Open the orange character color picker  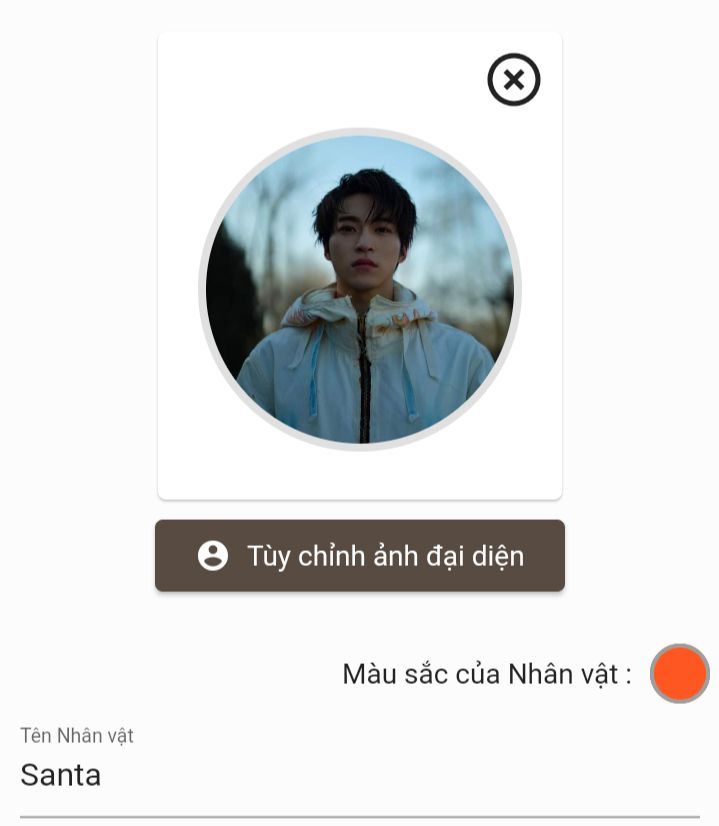[679, 673]
